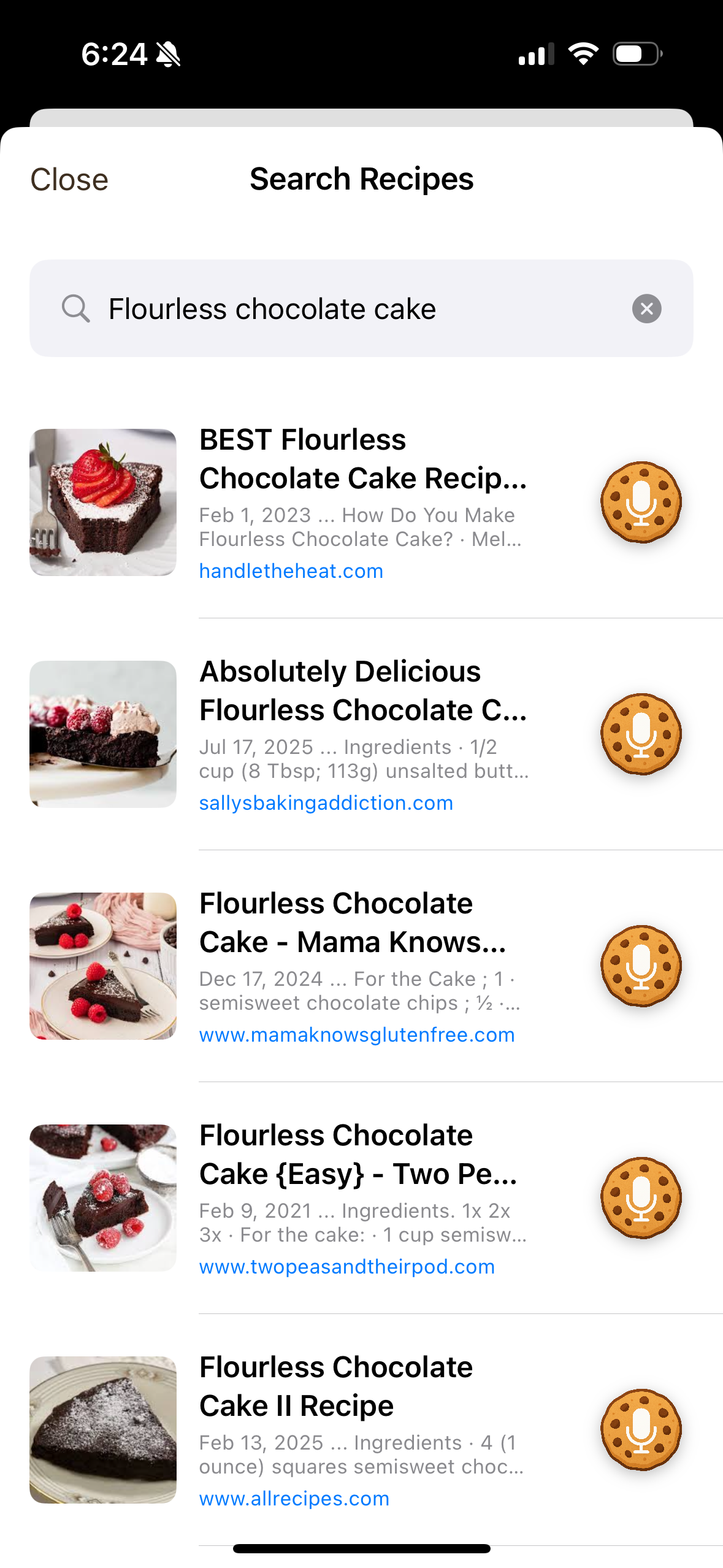
Task: Open the twopeasandtheirpod.com link
Action: [347, 1266]
